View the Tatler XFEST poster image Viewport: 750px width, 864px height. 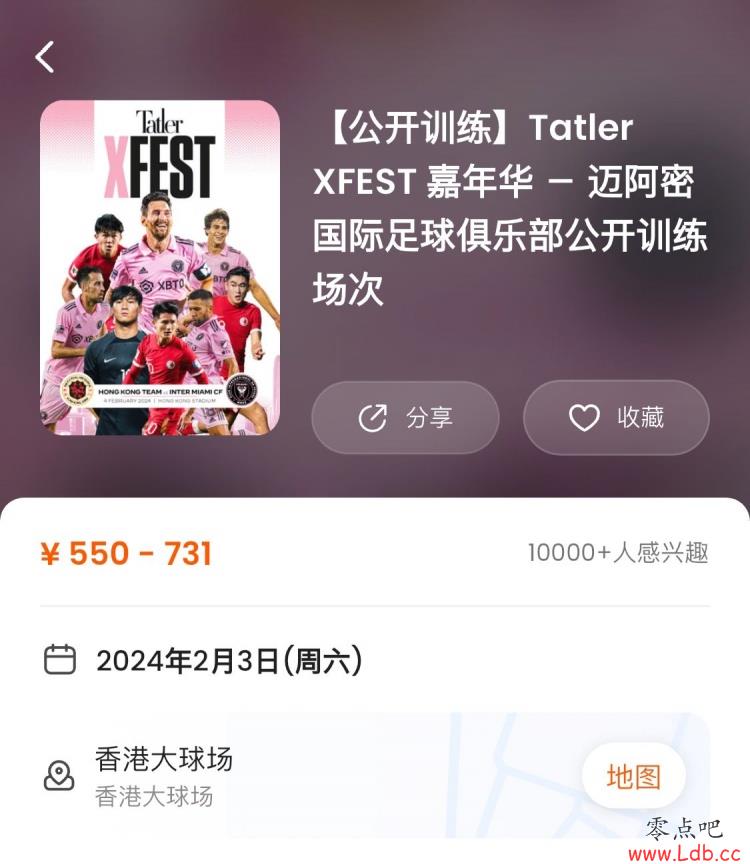(x=160, y=267)
